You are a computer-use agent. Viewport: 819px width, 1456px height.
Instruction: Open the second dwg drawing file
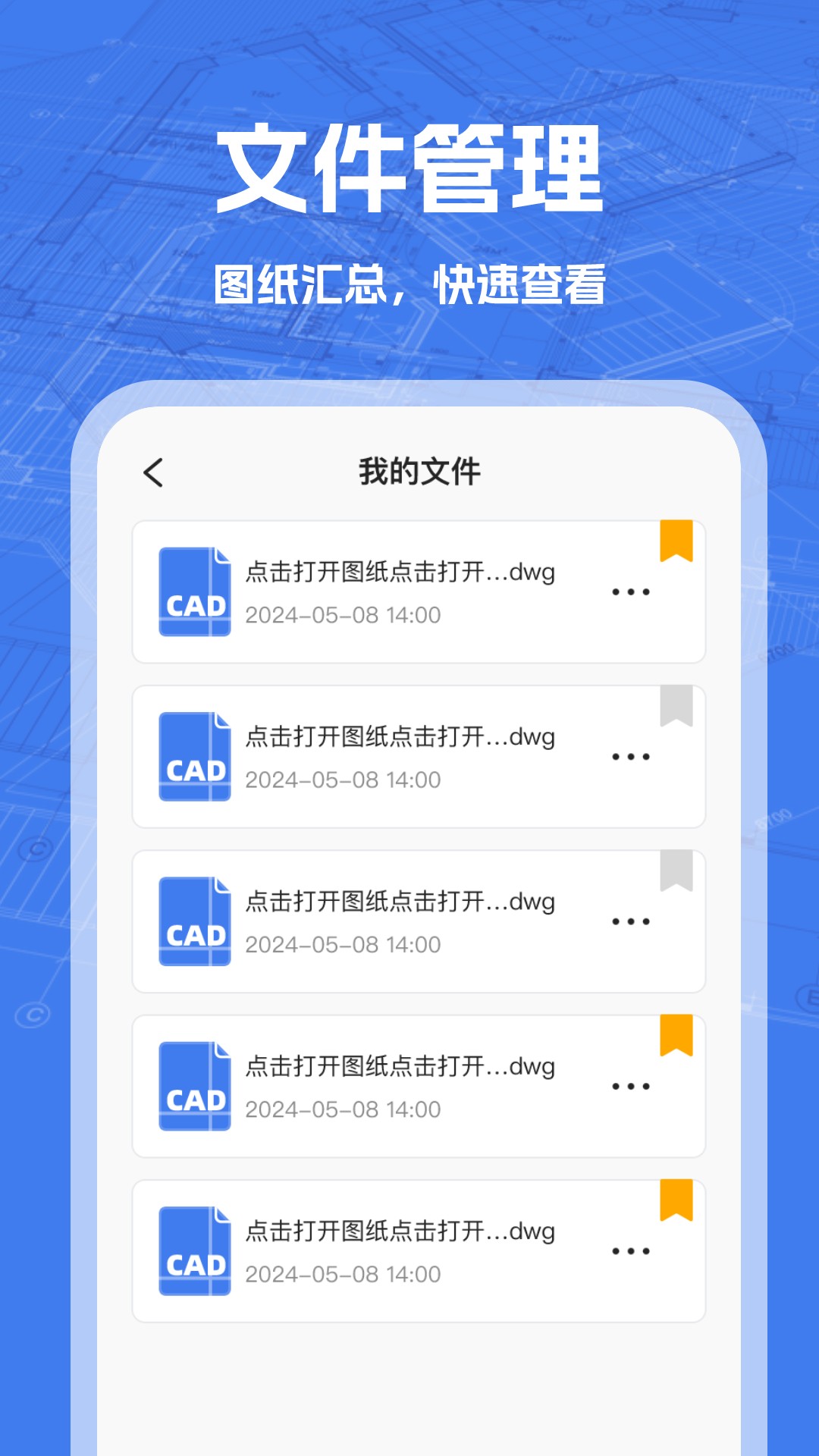pos(400,737)
